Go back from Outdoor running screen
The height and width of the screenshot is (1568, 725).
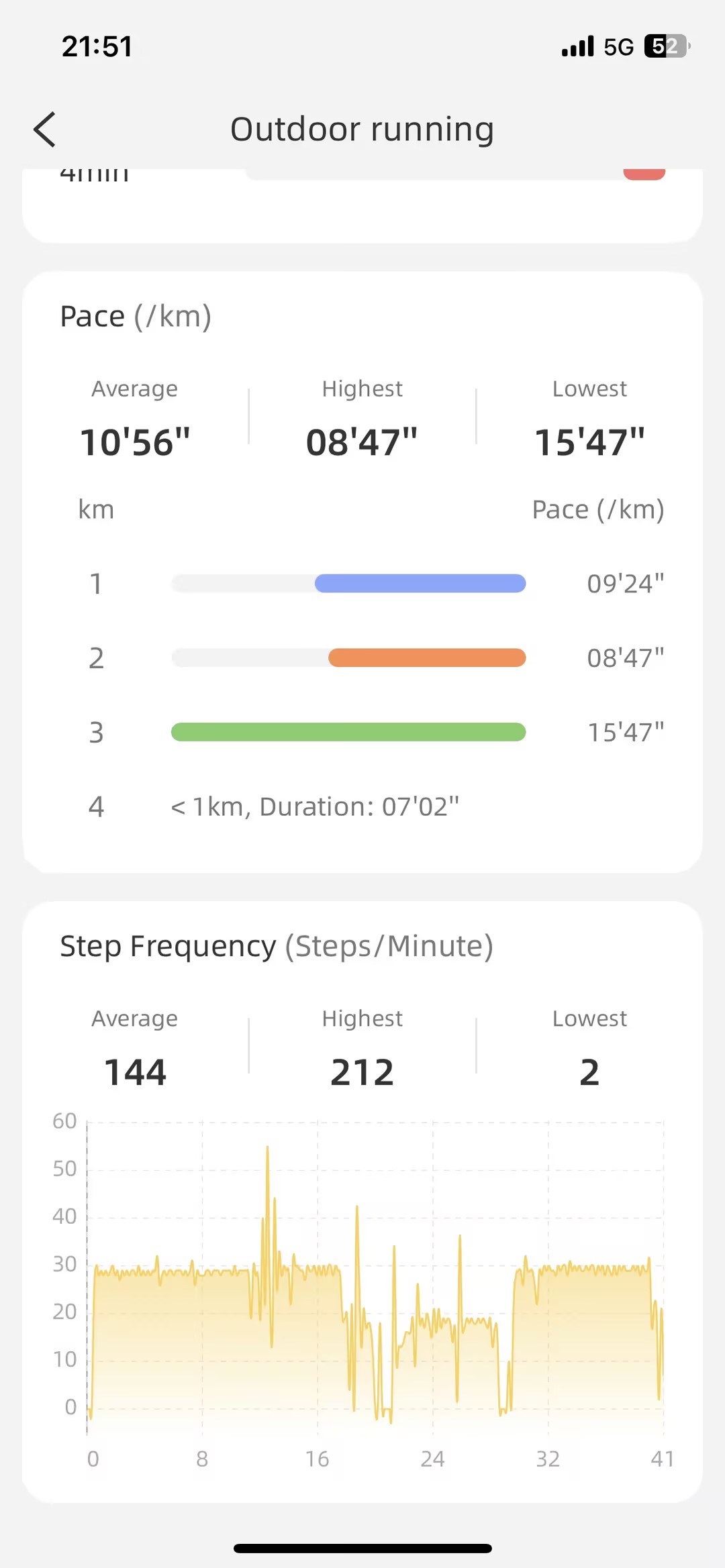point(45,129)
